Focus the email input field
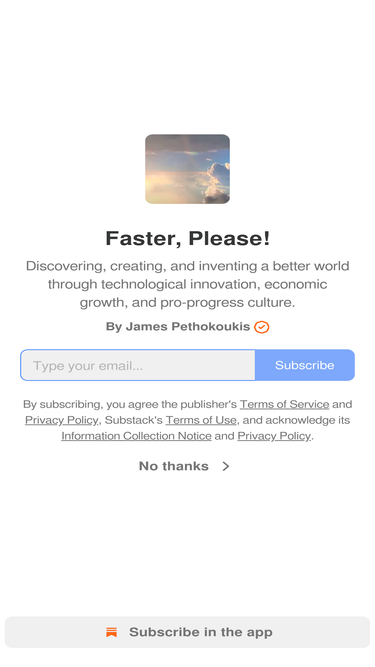375x667 pixels. tap(138, 365)
